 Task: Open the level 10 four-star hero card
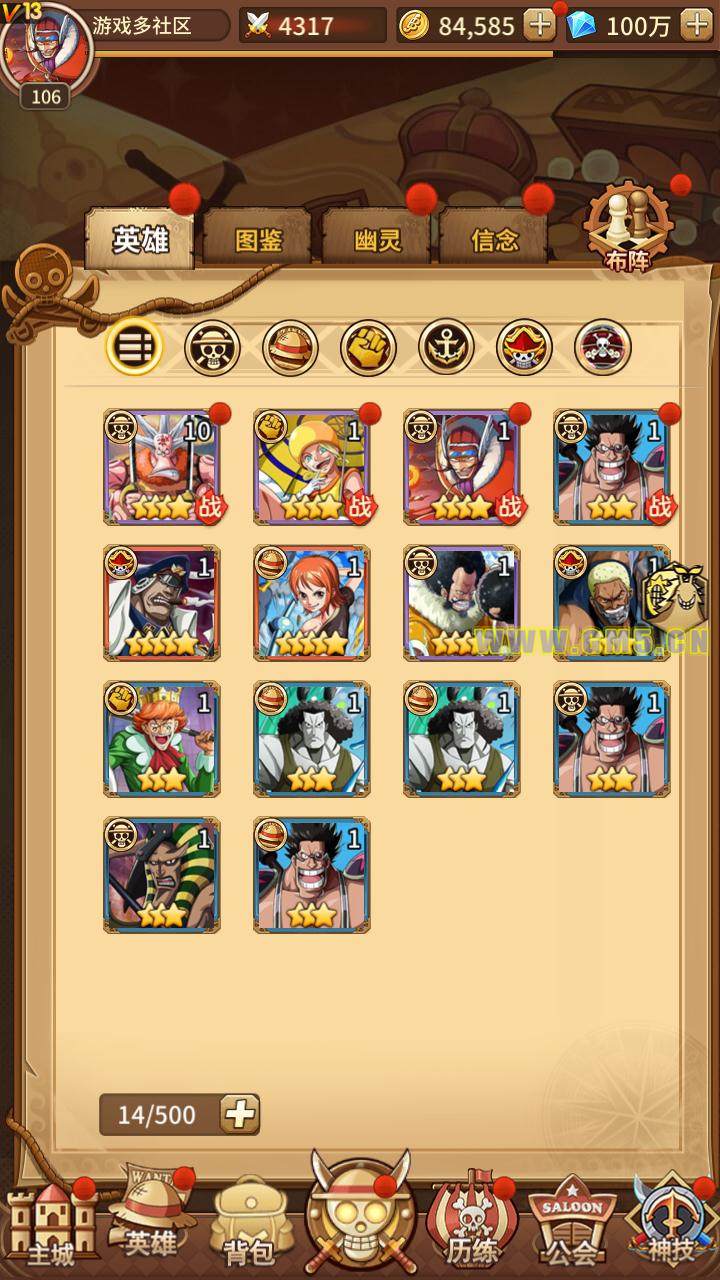(162, 466)
